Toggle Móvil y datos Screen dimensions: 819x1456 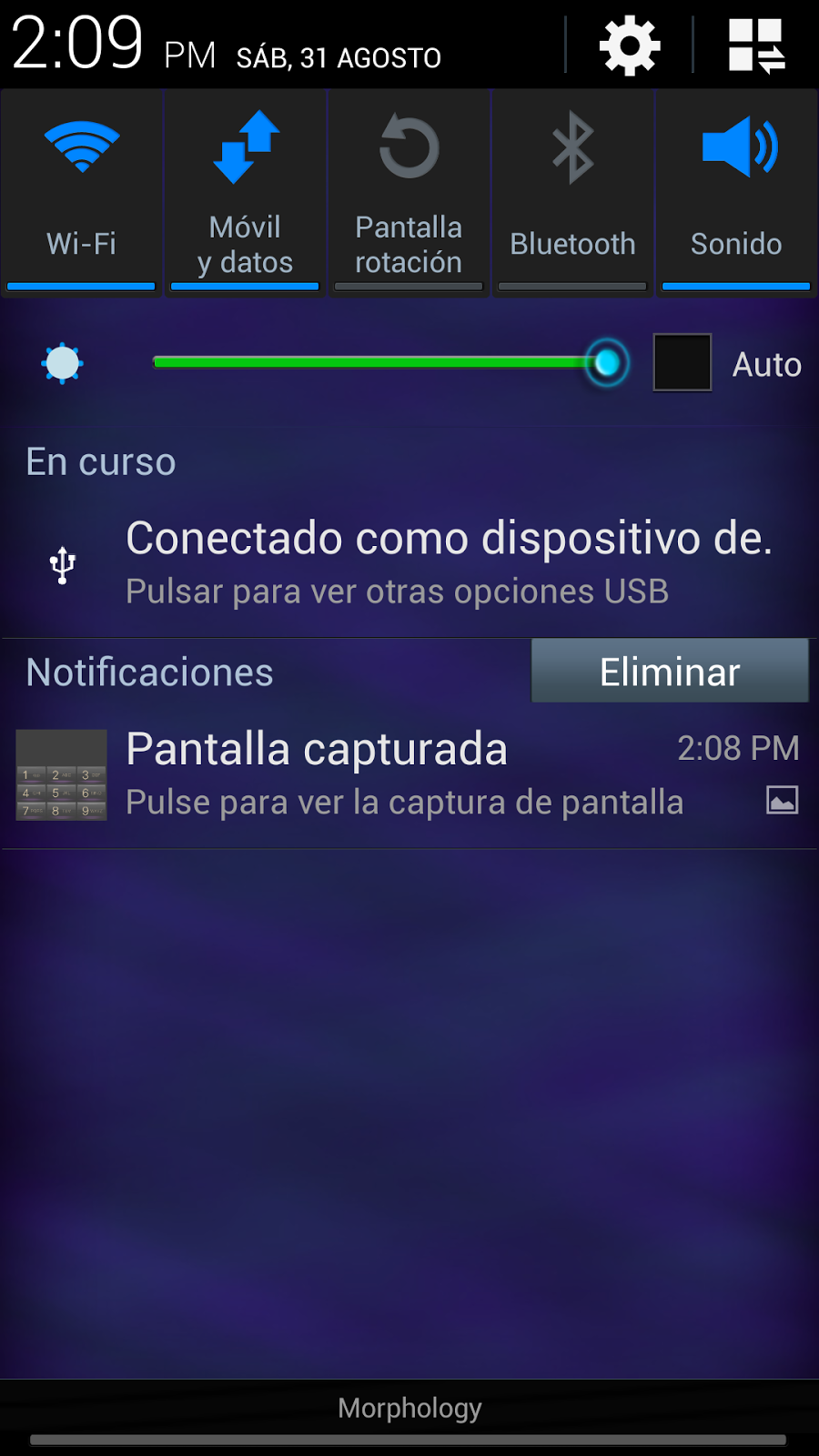point(245,192)
